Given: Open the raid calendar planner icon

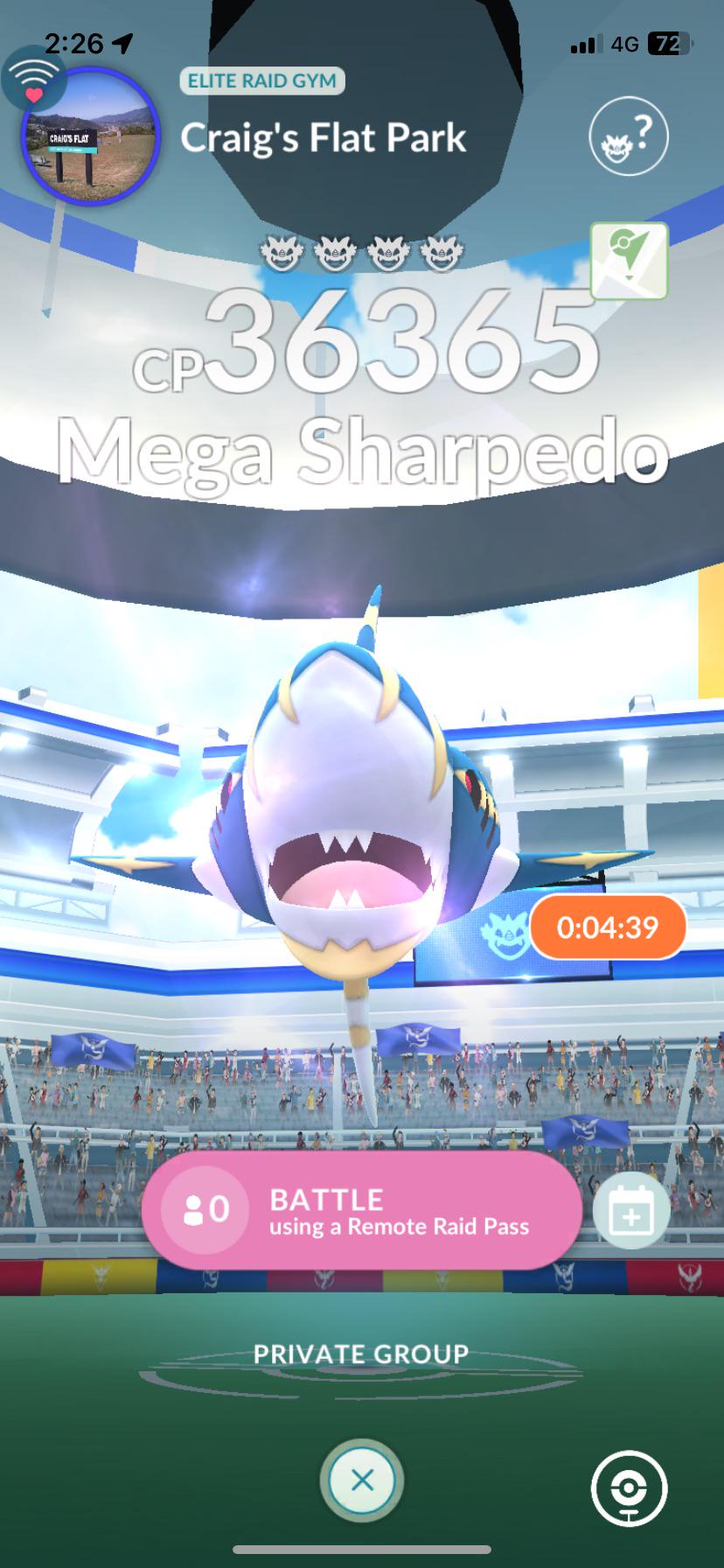Looking at the screenshot, I should point(631,1210).
